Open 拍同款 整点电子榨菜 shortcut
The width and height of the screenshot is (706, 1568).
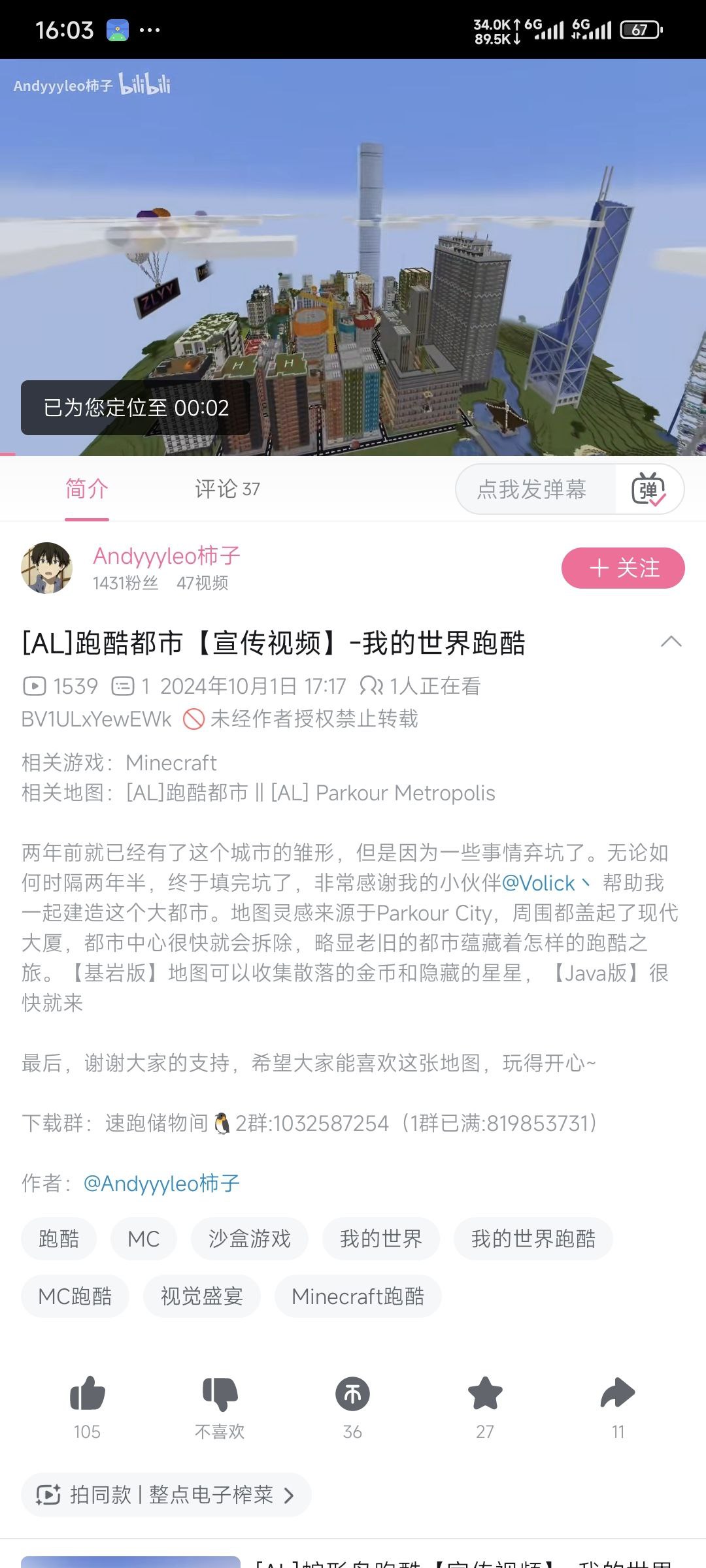coord(166,1495)
